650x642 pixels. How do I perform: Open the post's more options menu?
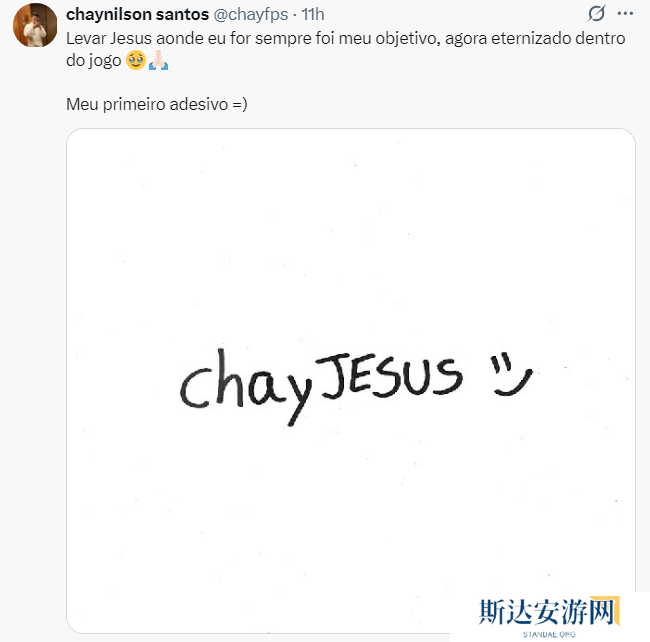[x=625, y=14]
